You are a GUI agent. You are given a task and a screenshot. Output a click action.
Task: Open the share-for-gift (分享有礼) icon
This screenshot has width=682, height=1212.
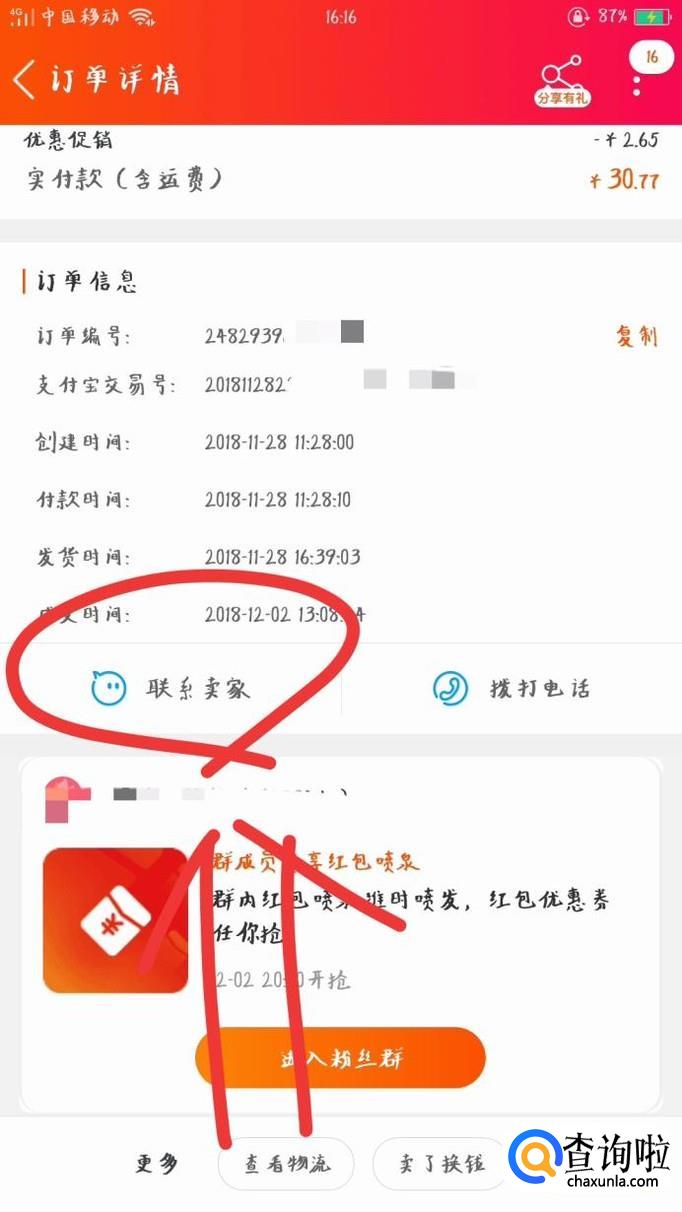tap(564, 79)
